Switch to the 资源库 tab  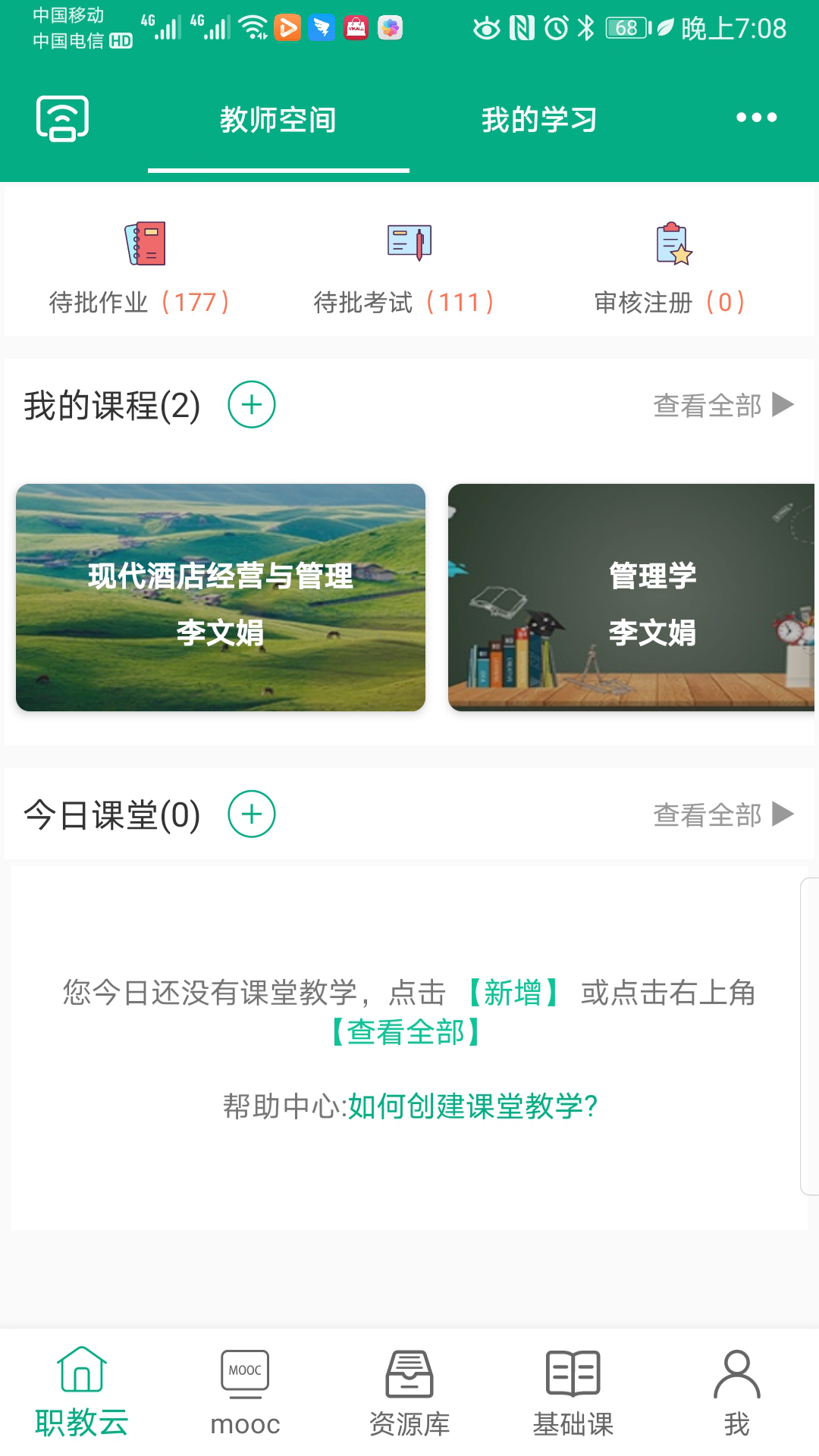point(409,1392)
